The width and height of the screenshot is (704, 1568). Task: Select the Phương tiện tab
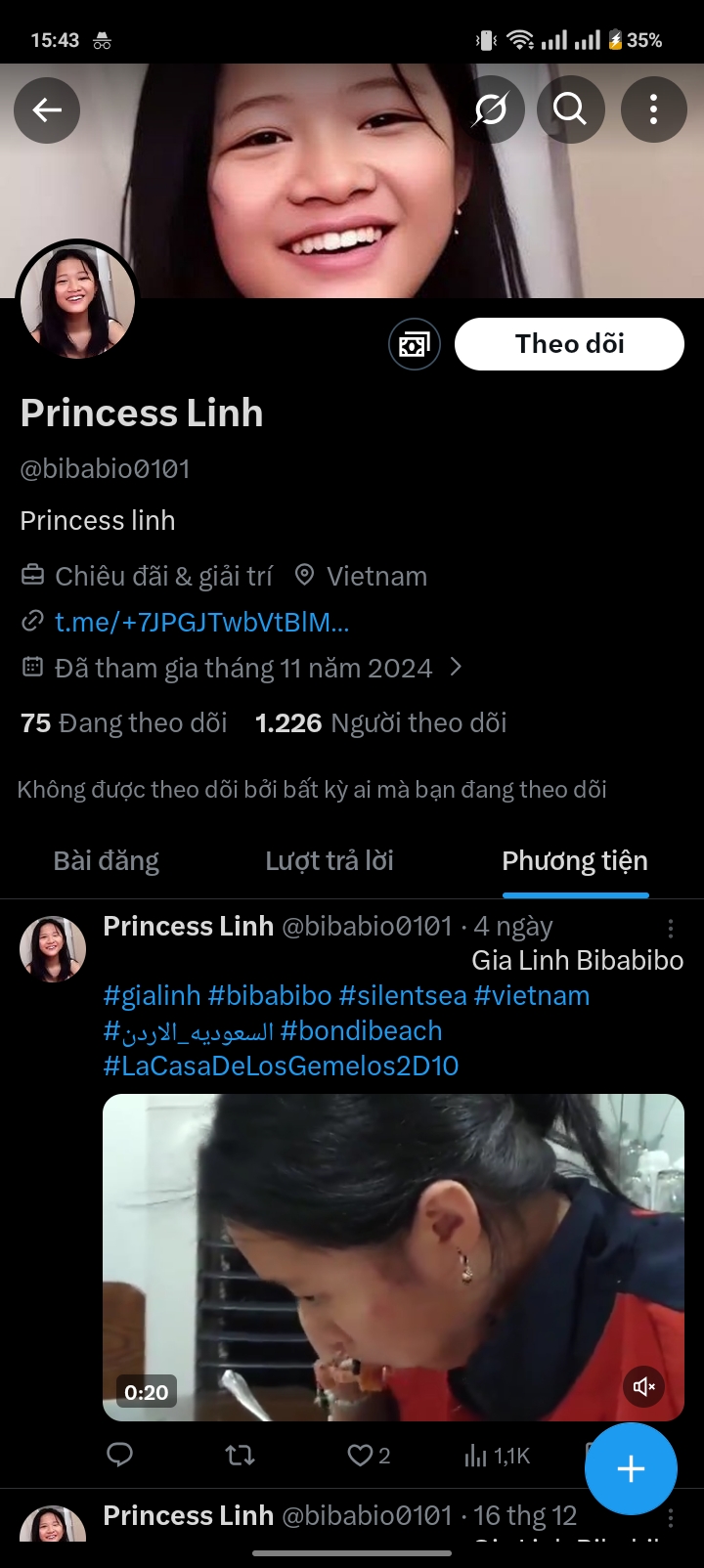(x=575, y=861)
